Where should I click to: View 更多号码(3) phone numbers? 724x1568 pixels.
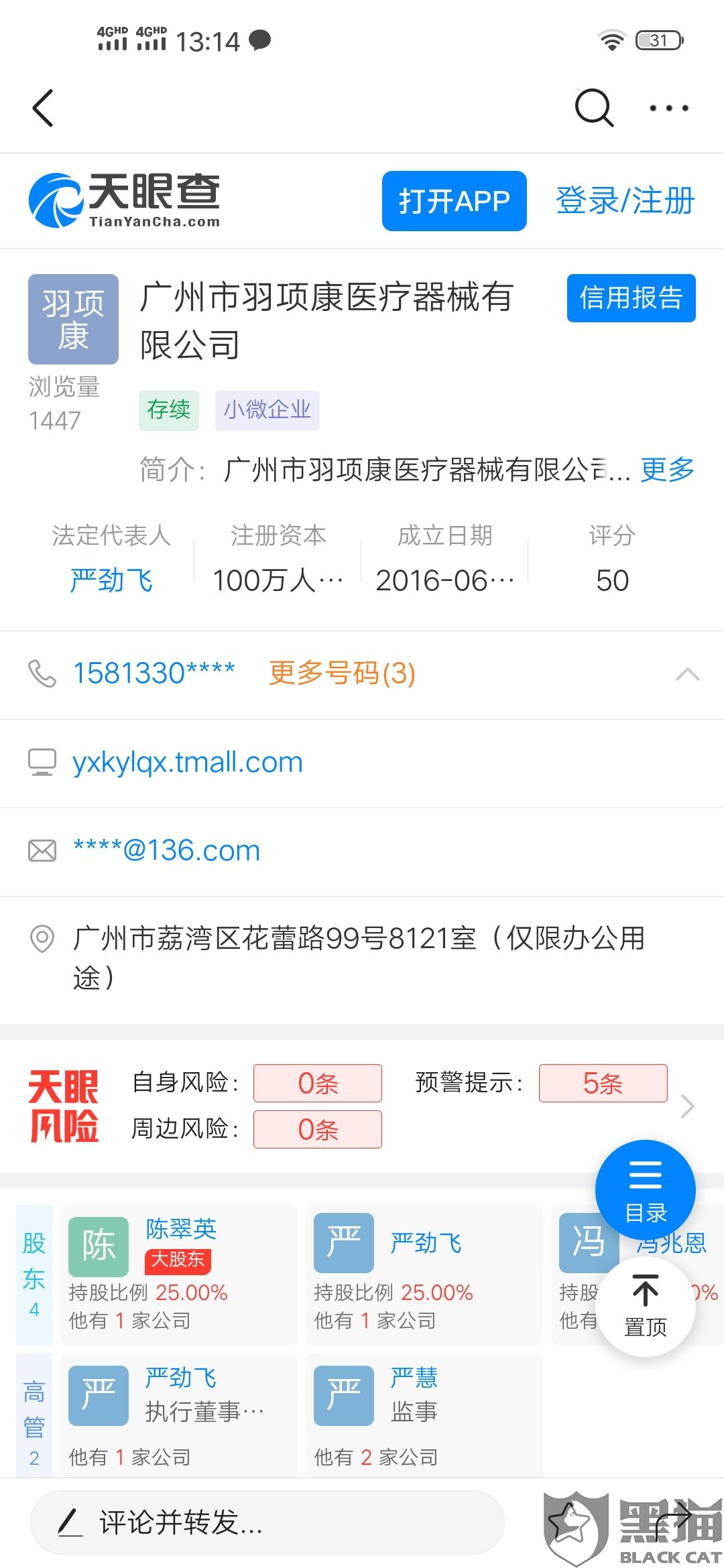342,673
